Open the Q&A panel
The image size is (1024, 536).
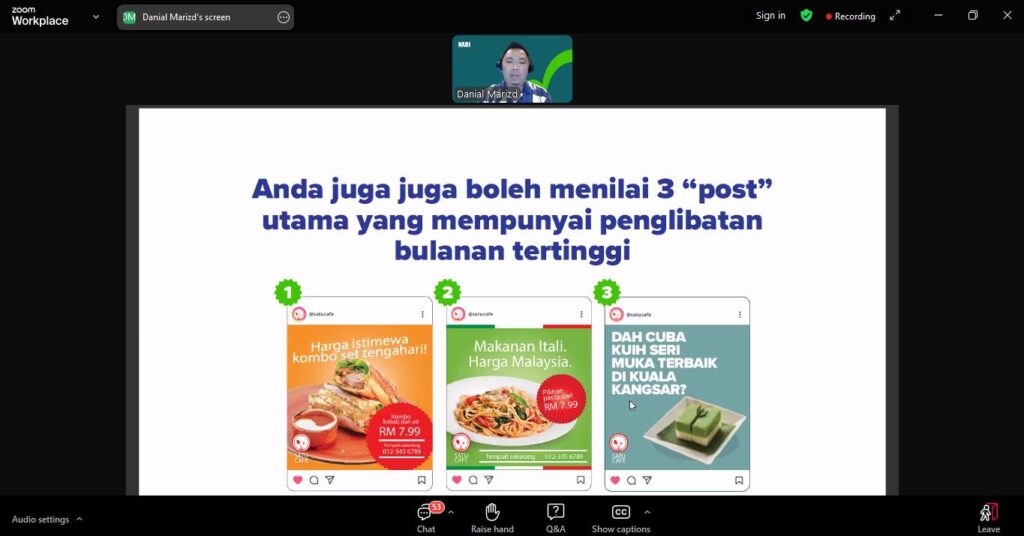pos(555,516)
